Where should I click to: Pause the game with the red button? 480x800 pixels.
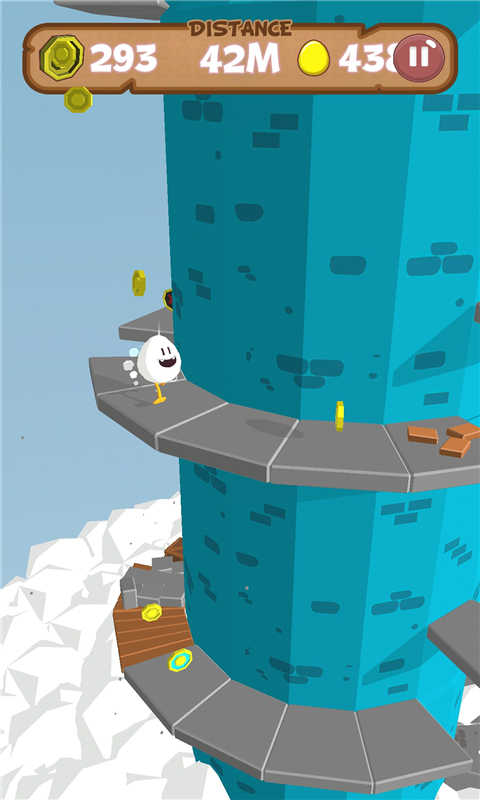tap(419, 58)
